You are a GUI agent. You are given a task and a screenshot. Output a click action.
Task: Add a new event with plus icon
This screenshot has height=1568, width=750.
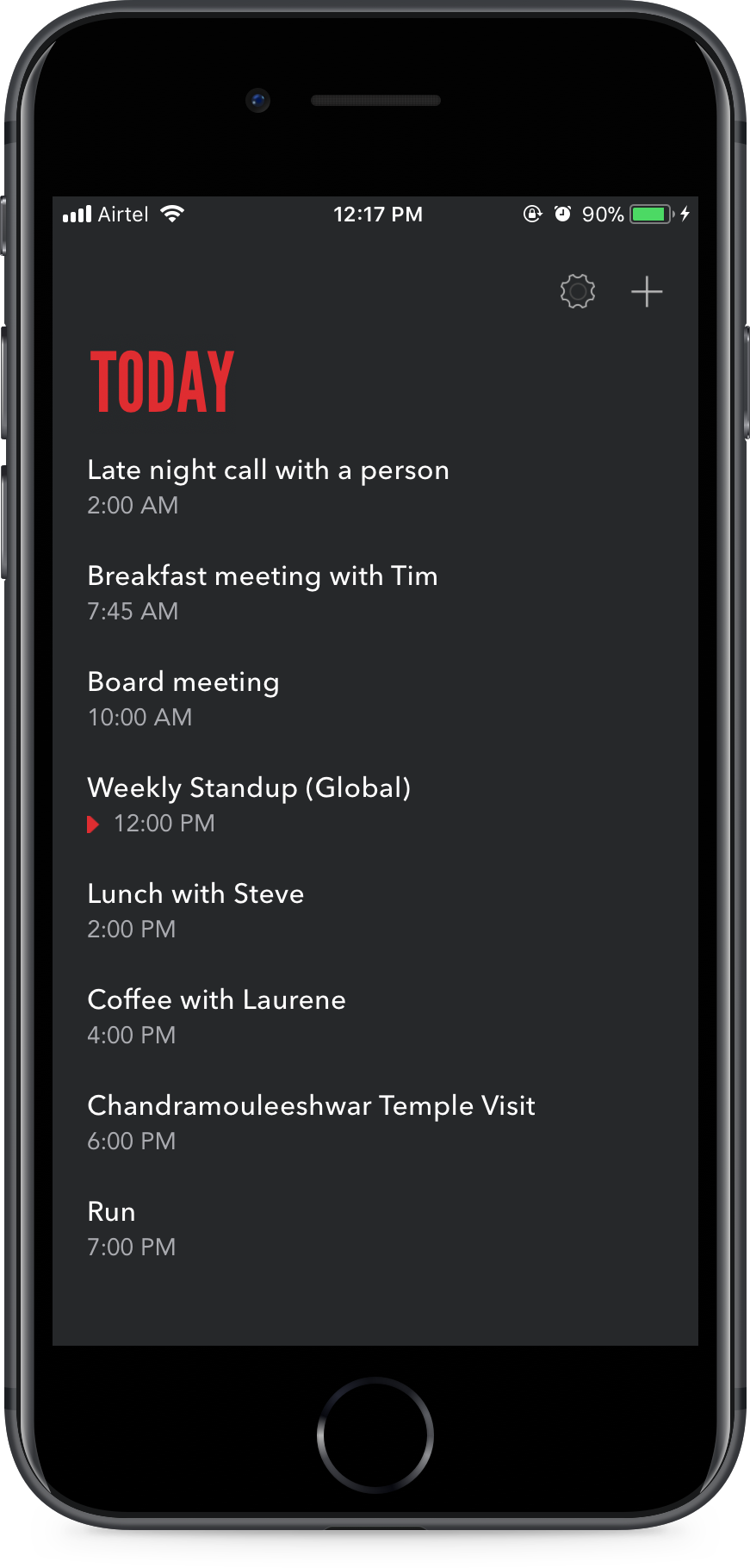point(647,292)
